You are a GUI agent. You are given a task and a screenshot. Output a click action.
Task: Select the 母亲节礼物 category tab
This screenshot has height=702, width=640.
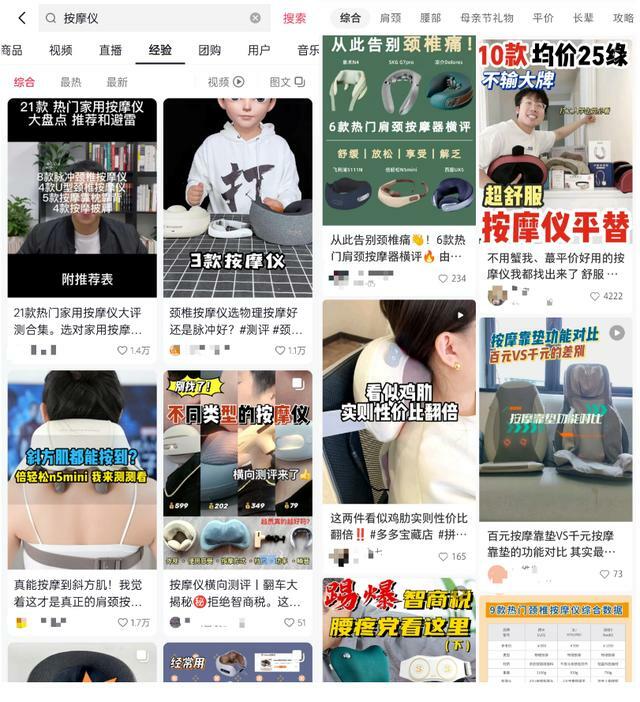point(486,18)
